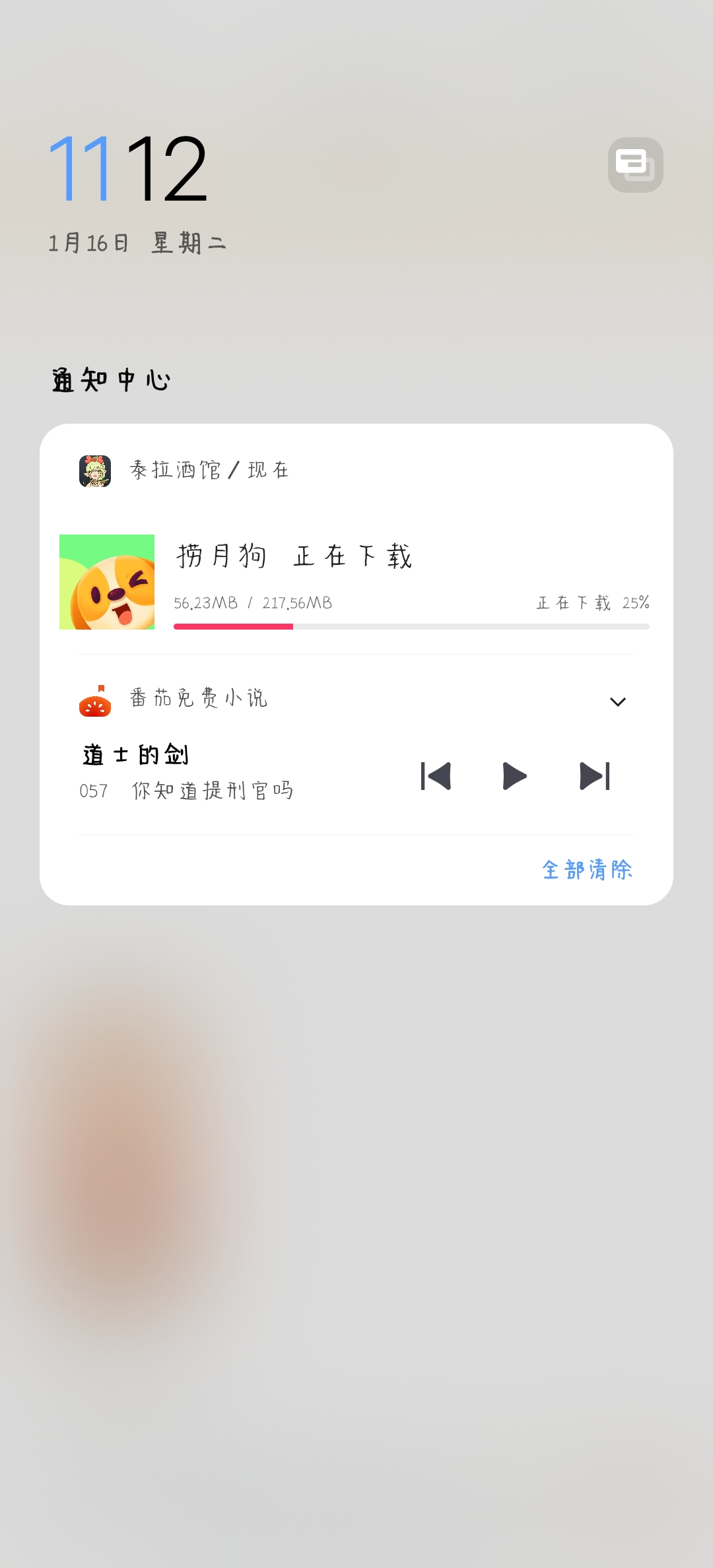The height and width of the screenshot is (1568, 713).
Task: Open the 捞月狗 download notification
Action: pos(356,581)
